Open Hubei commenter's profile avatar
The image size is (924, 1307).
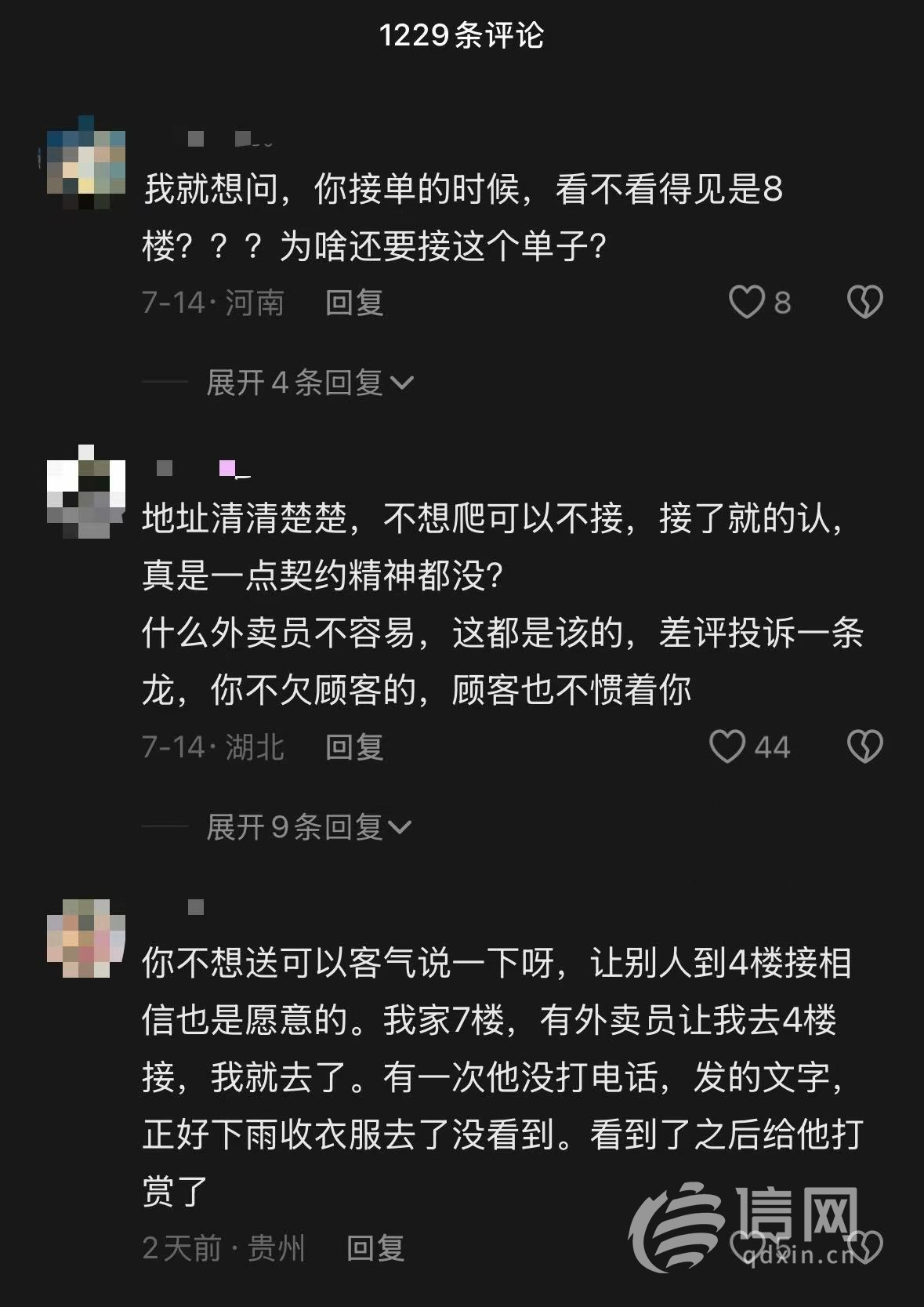[x=86, y=491]
